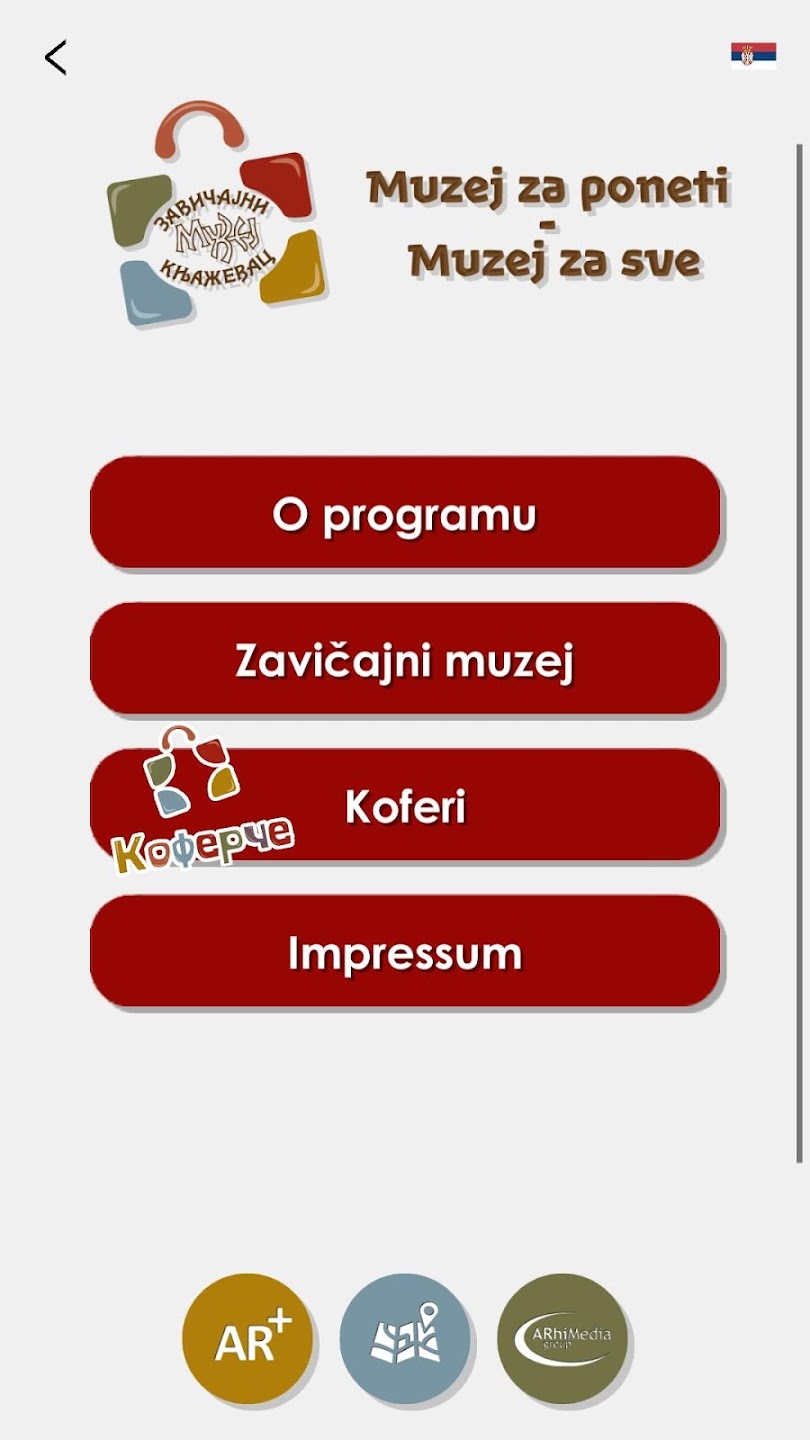Launch the AR+ feature
The width and height of the screenshot is (810, 1440).
coord(248,1339)
